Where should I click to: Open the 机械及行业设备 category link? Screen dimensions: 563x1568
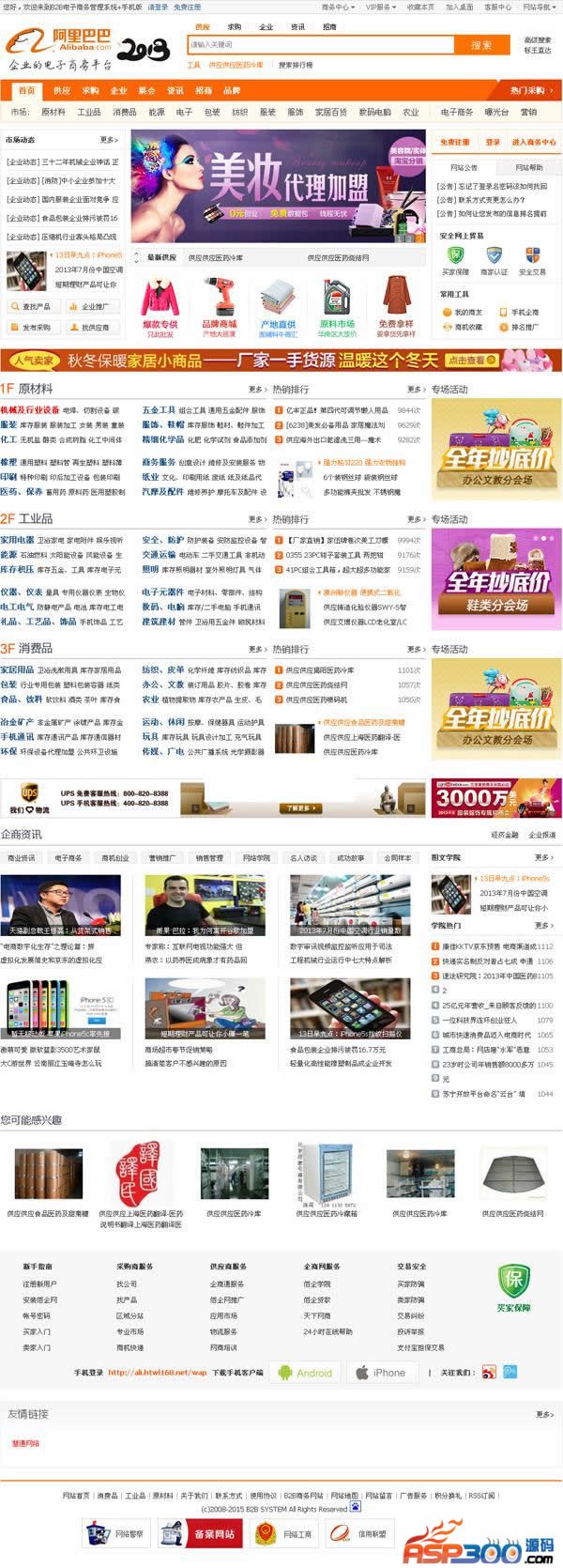30,410
